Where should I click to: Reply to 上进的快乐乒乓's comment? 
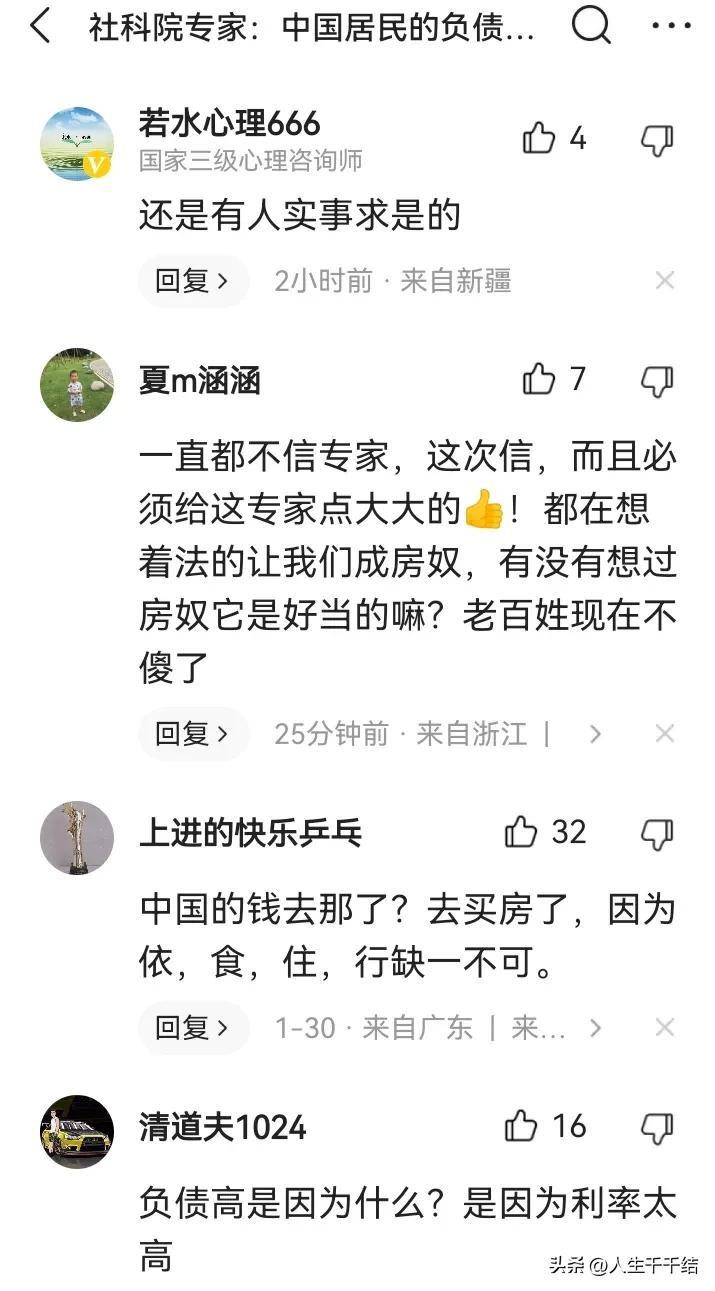(192, 1027)
